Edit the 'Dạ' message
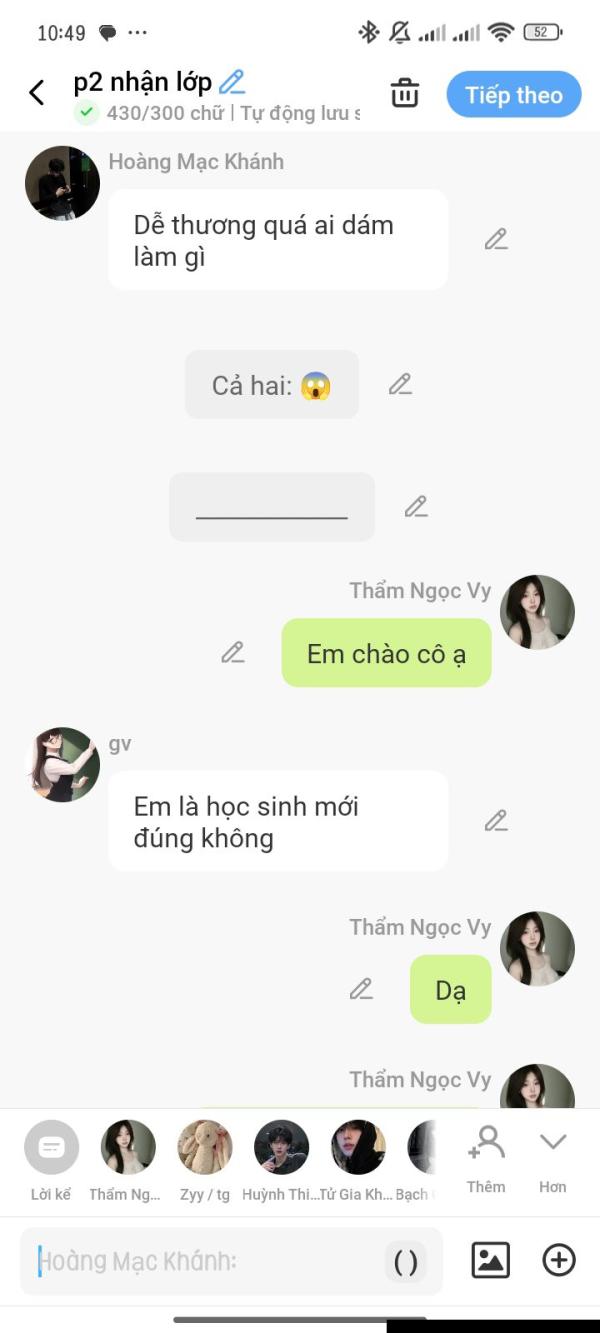600x1333 pixels. pos(361,989)
